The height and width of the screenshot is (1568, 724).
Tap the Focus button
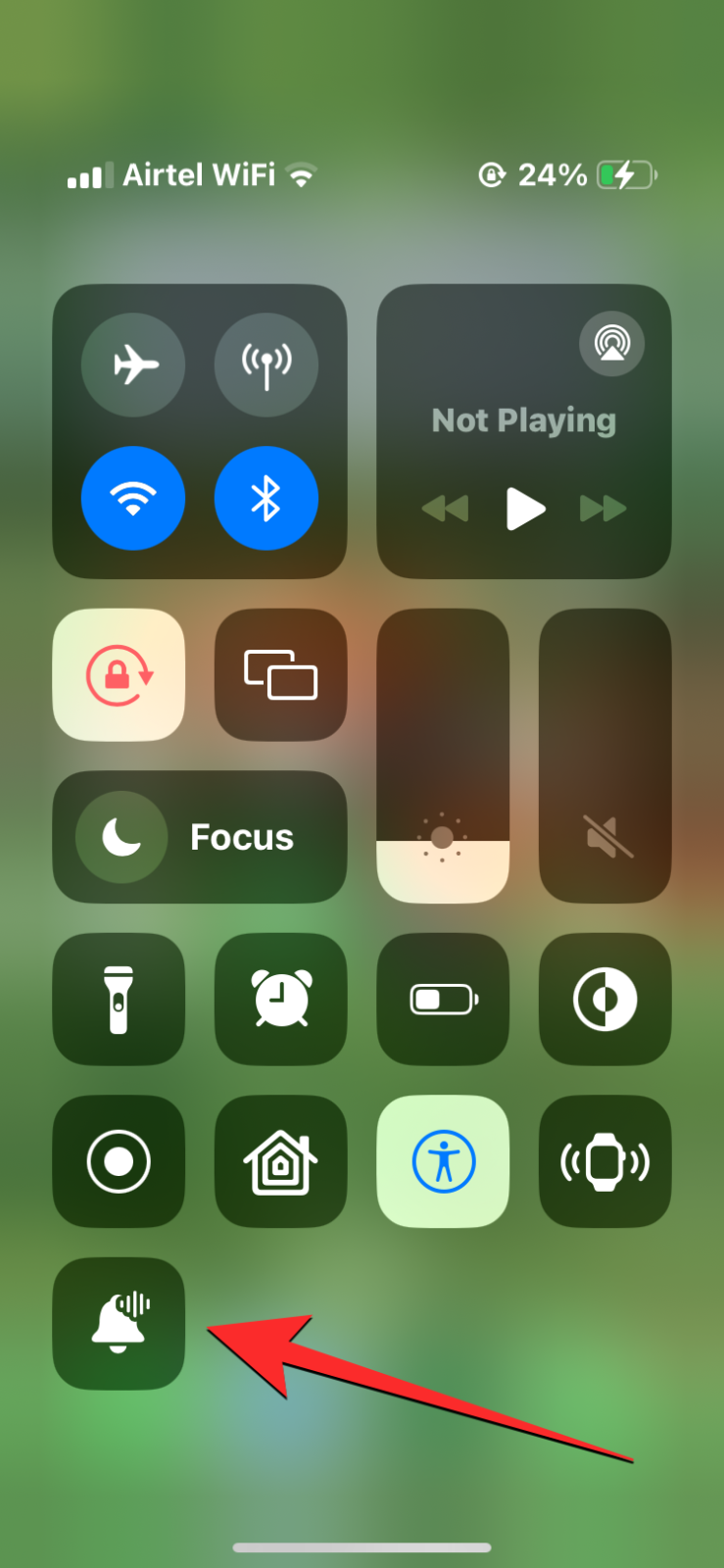pos(200,837)
